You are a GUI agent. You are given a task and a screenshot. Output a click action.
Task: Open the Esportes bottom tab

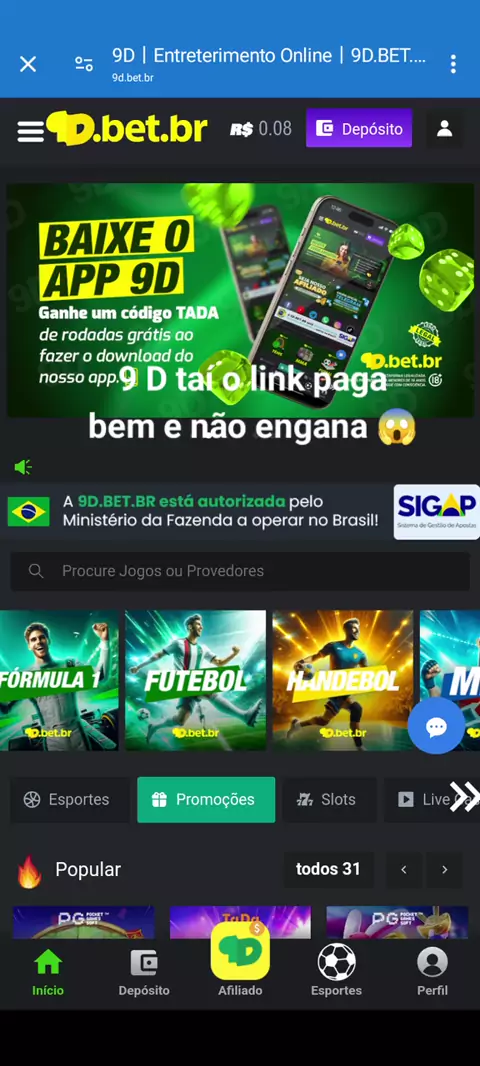(x=337, y=971)
